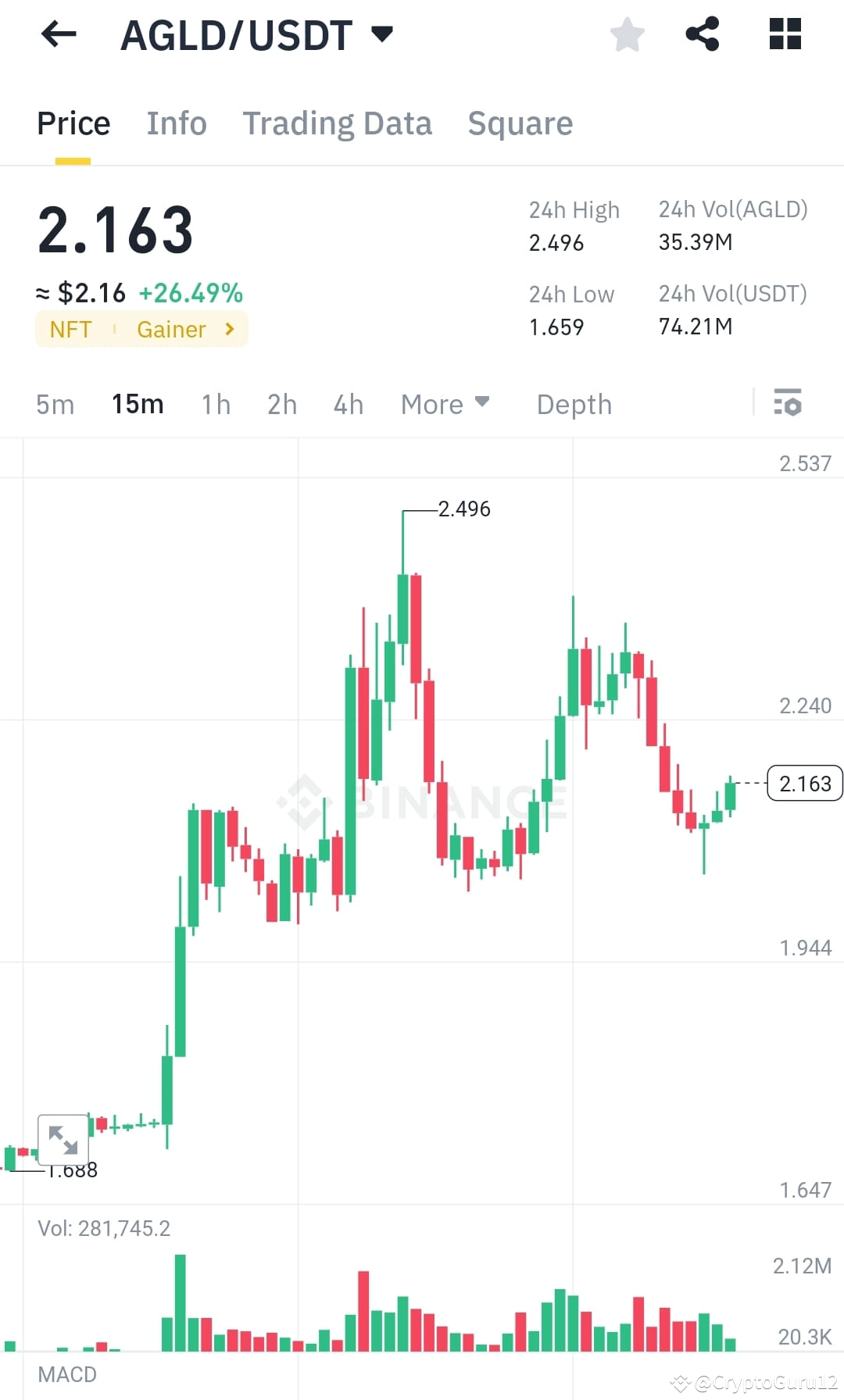Expand the More timeframes dropdown
This screenshot has width=844, height=1400.
click(x=445, y=404)
